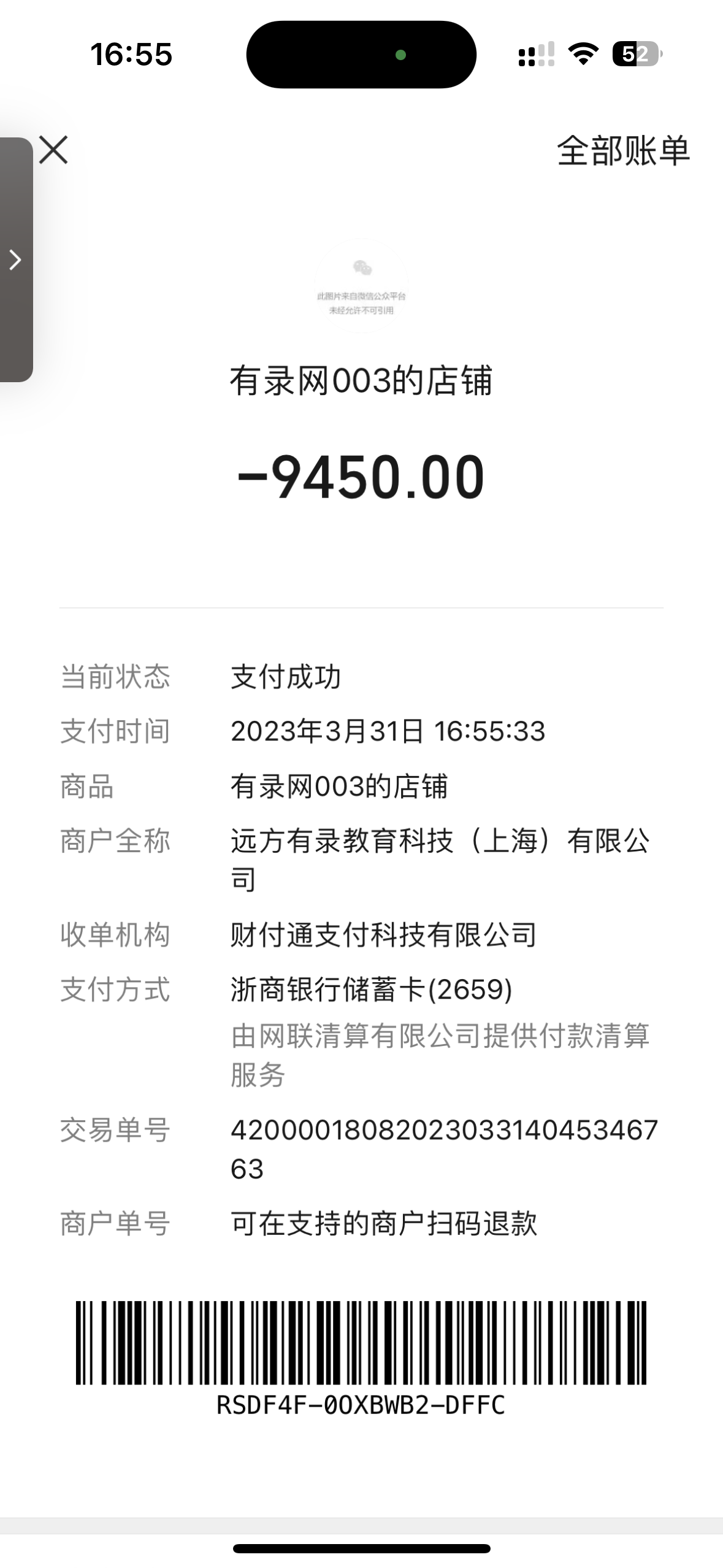Viewport: 723px width, 1568px height.
Task: Open 全部账单 to view all bills
Action: (622, 151)
